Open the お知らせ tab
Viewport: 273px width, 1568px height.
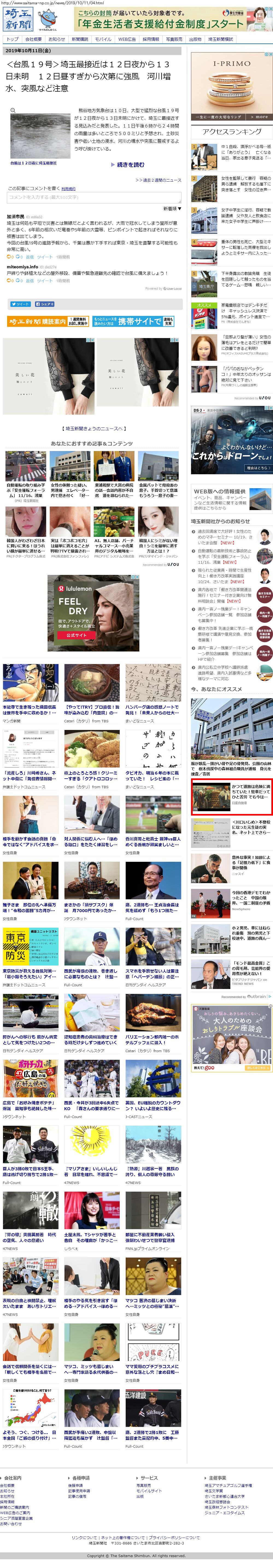click(x=57, y=39)
